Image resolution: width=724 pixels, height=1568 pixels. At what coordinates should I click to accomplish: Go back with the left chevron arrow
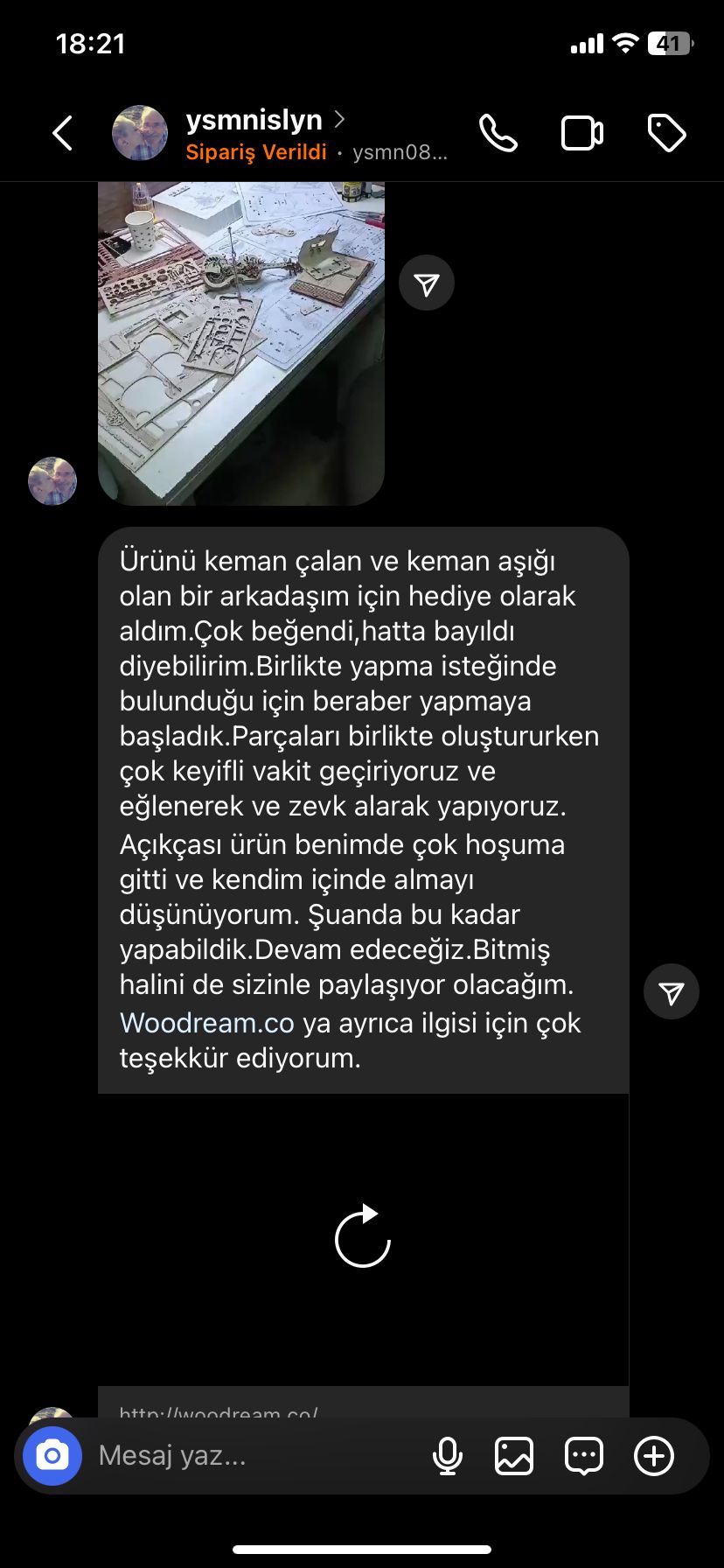coord(61,133)
